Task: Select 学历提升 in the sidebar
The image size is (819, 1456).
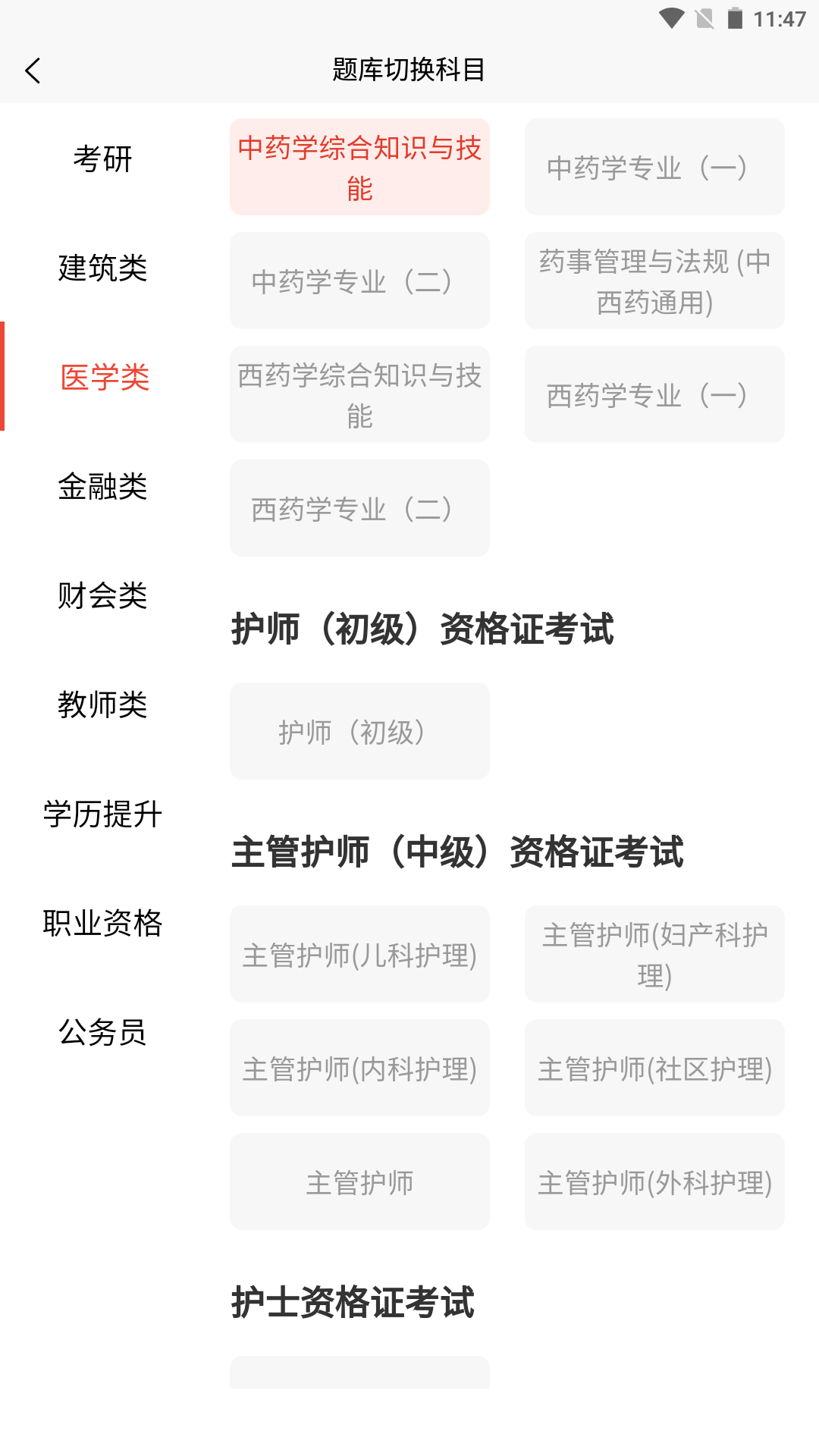Action: (102, 814)
